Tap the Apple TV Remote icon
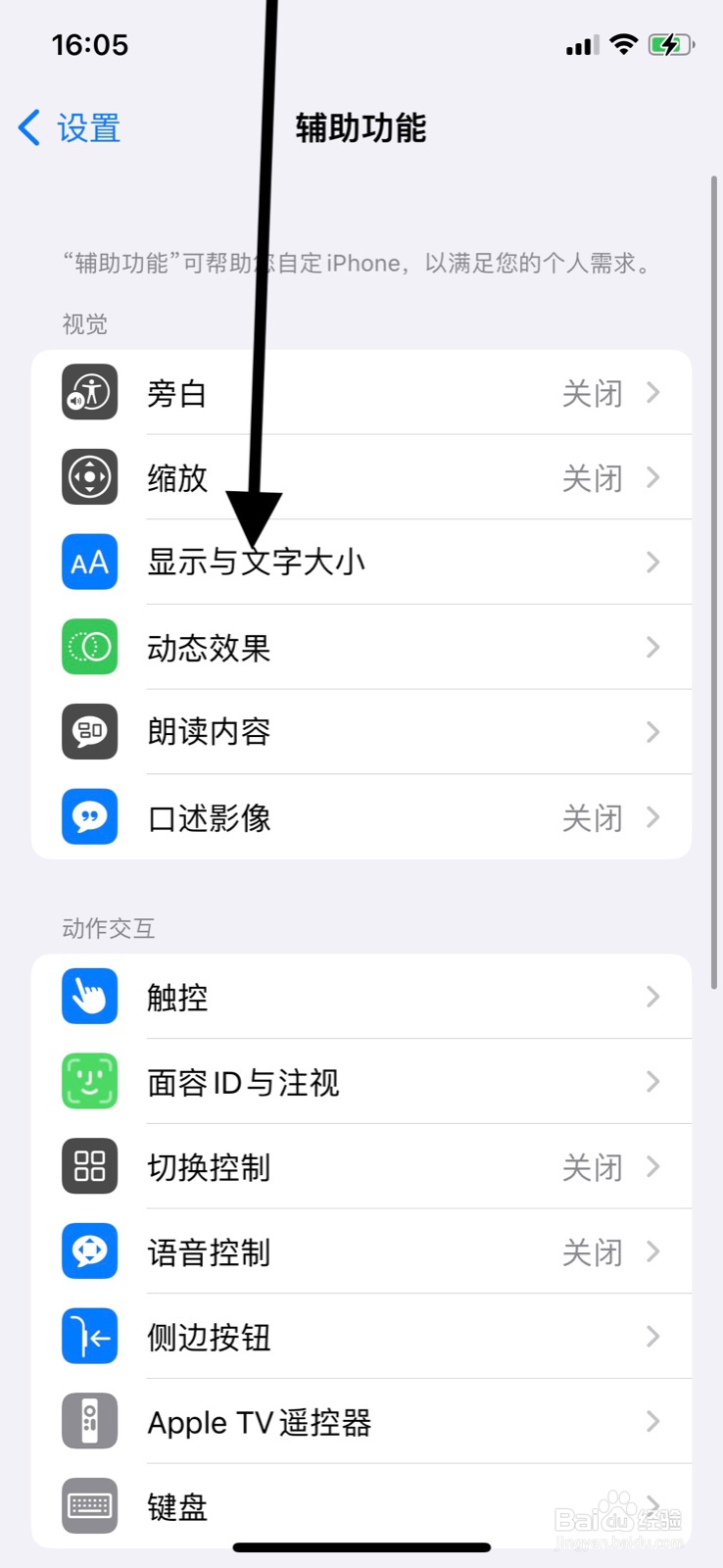 (89, 1422)
